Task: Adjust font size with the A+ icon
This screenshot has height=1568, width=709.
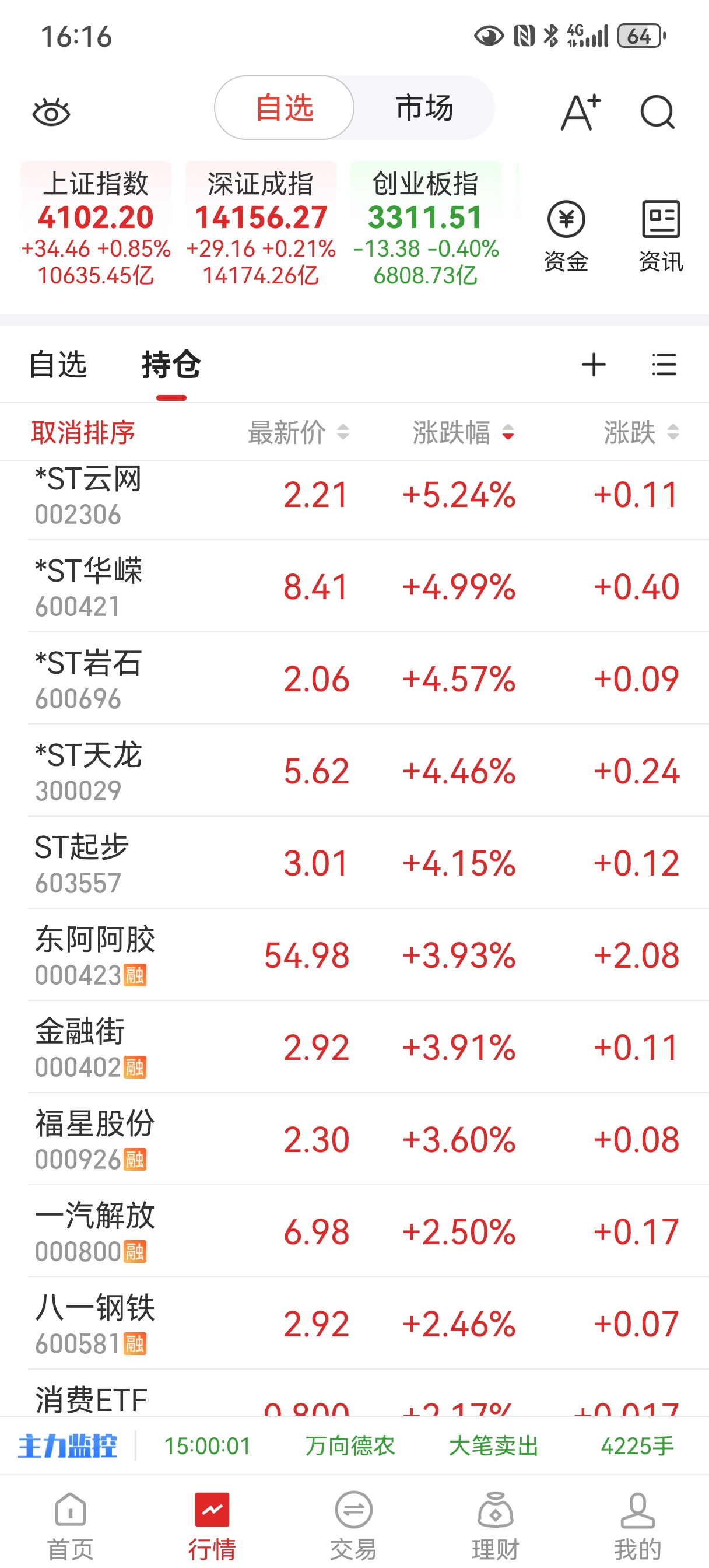Action: 580,112
